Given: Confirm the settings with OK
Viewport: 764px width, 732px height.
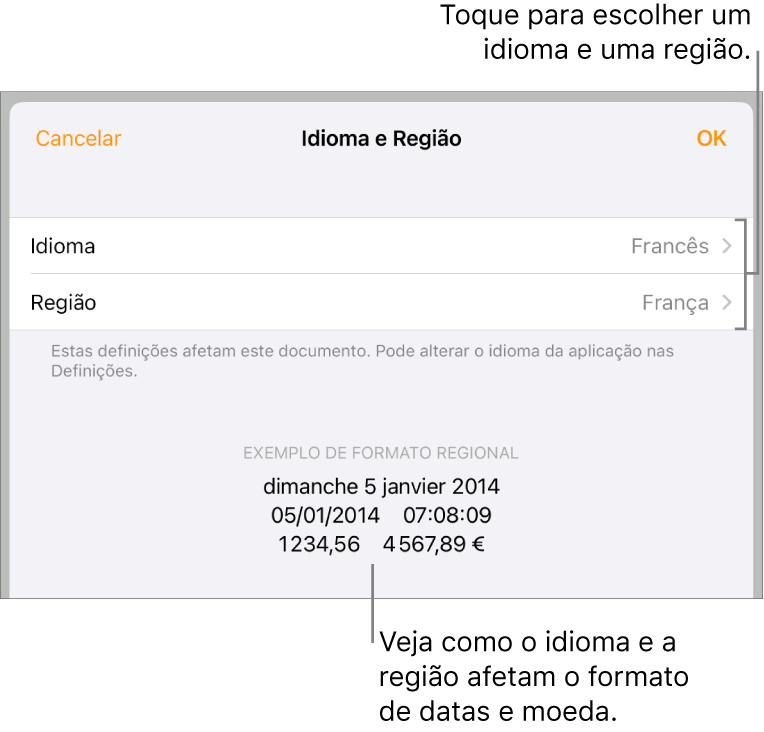Looking at the screenshot, I should [x=711, y=139].
